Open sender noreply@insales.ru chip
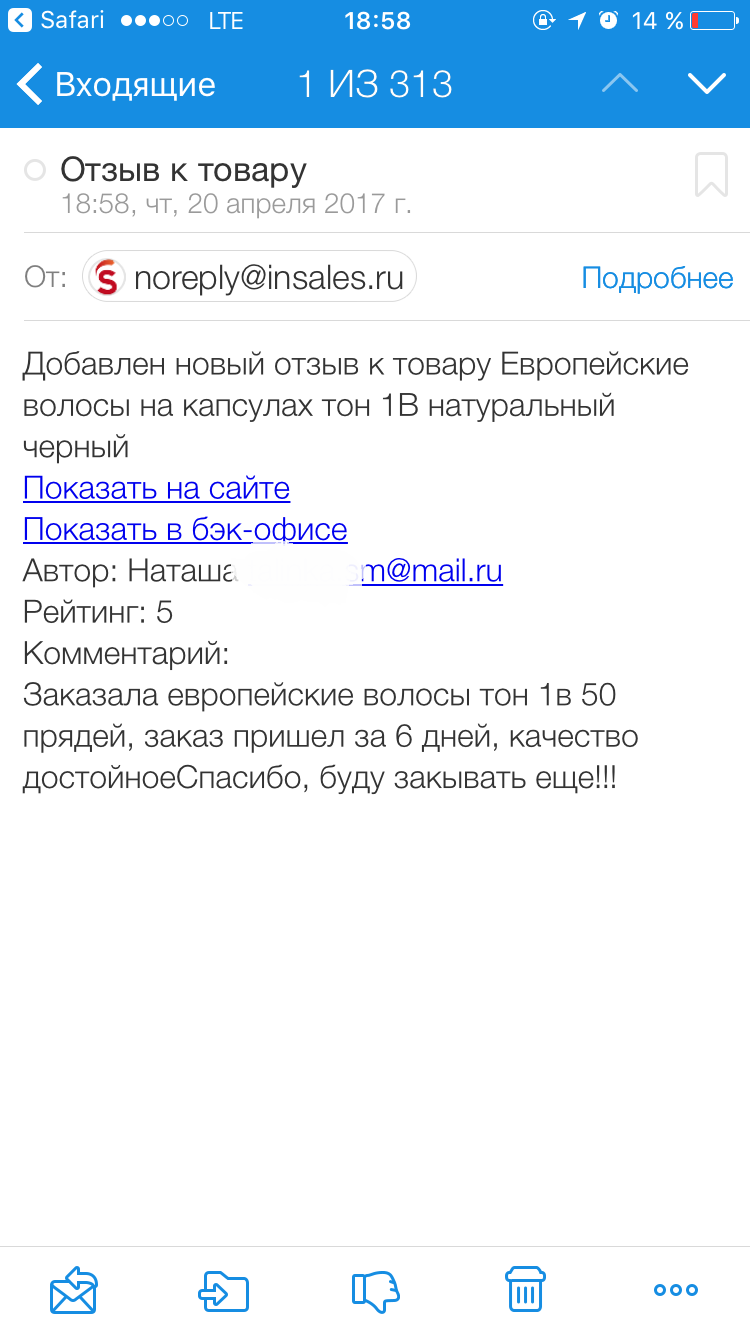 point(249,277)
